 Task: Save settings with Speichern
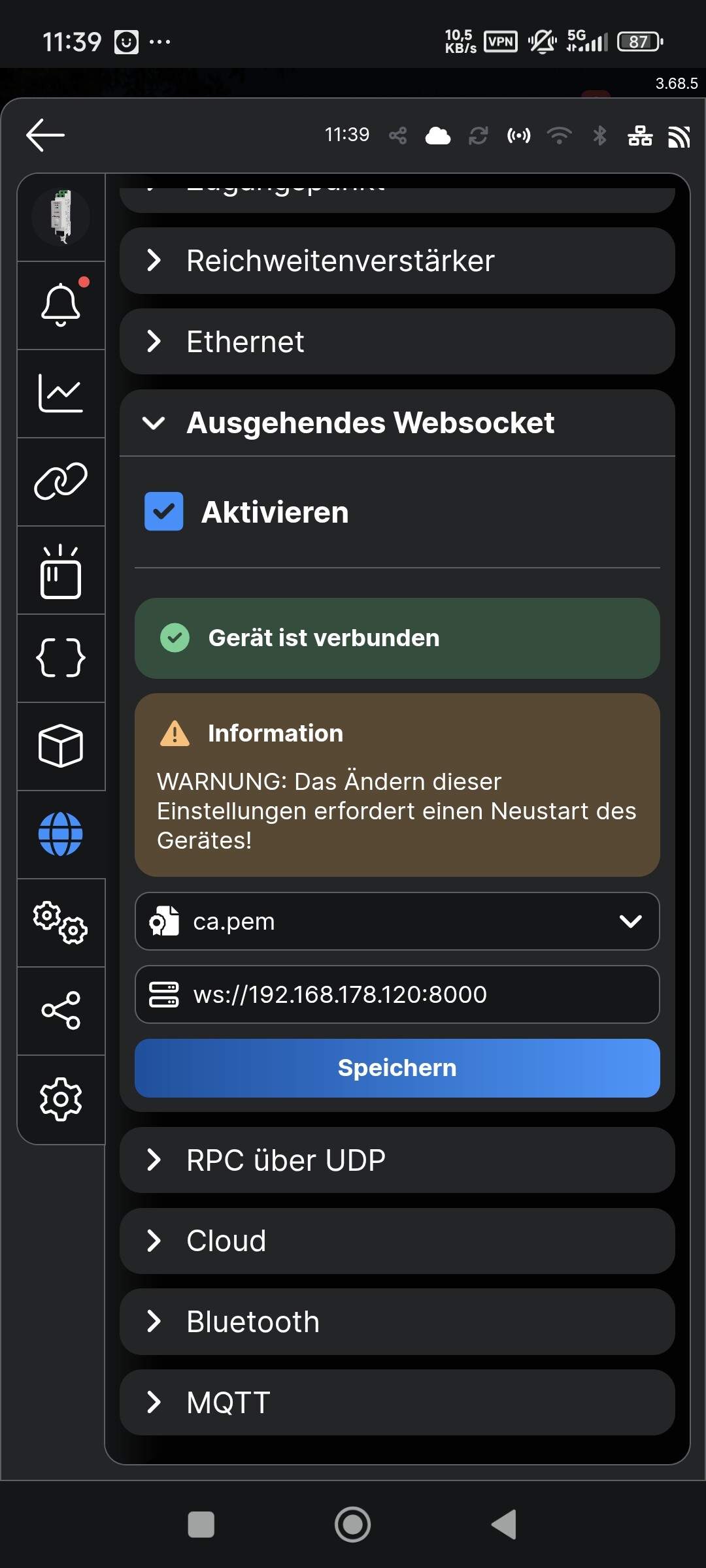tap(397, 1068)
